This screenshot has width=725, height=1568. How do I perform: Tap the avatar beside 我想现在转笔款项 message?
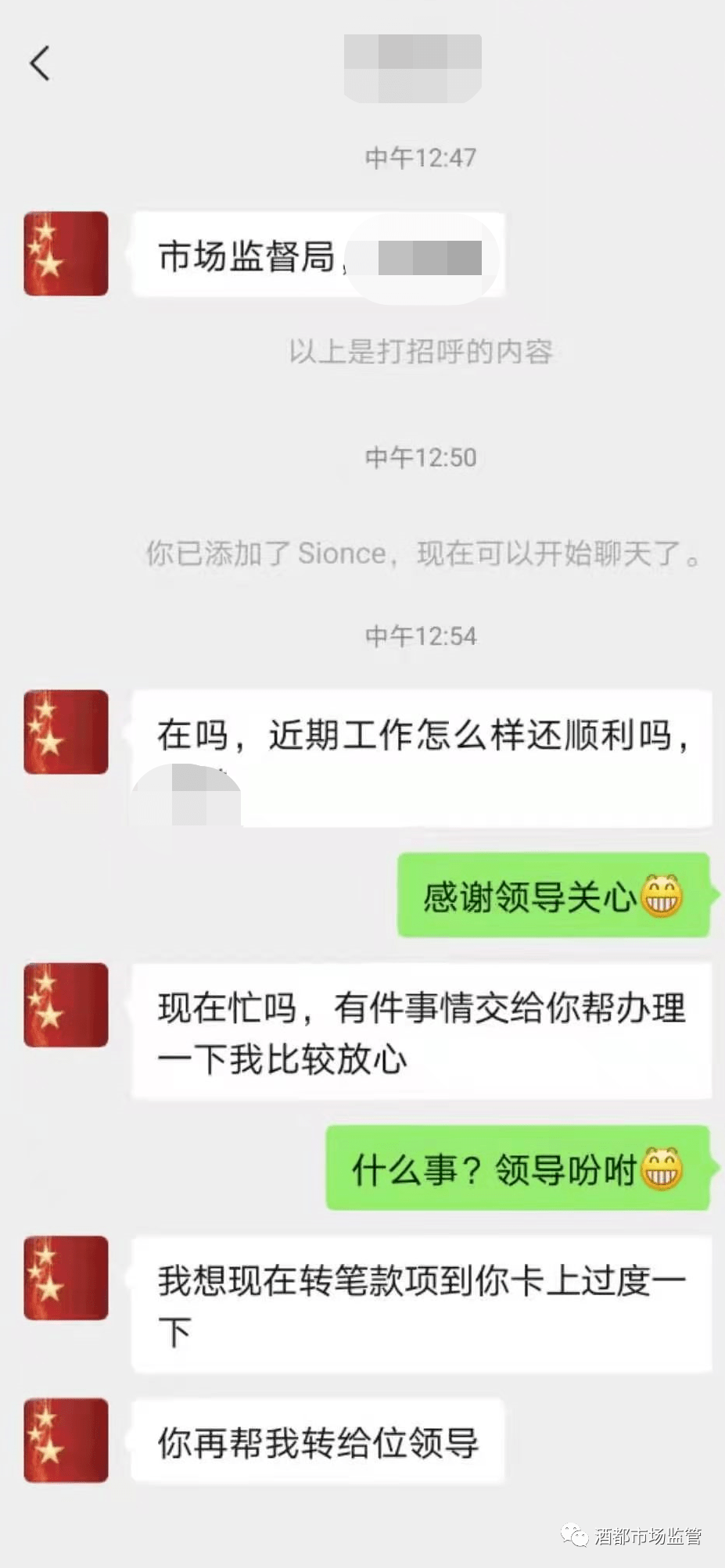66,1277
